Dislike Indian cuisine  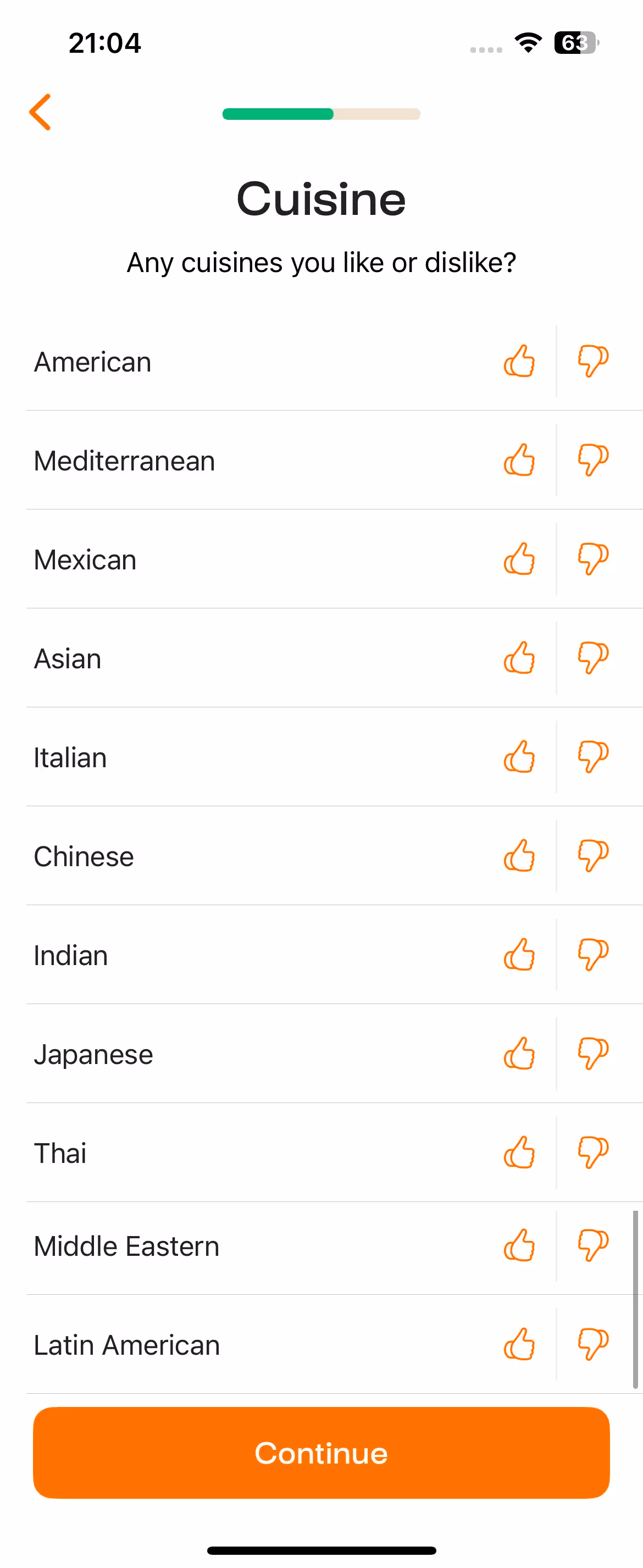pos(592,955)
